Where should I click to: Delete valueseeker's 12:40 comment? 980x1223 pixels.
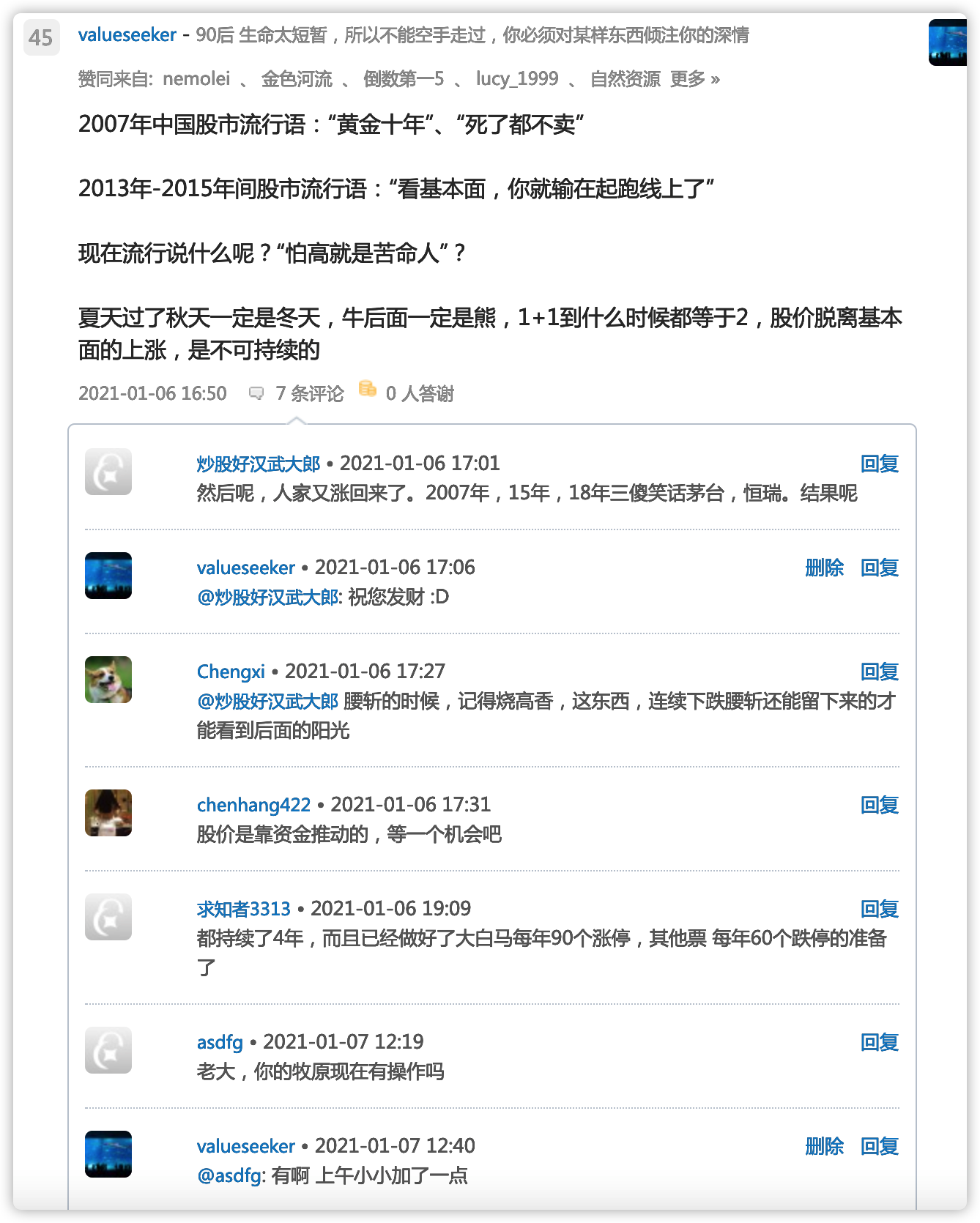824,1146
